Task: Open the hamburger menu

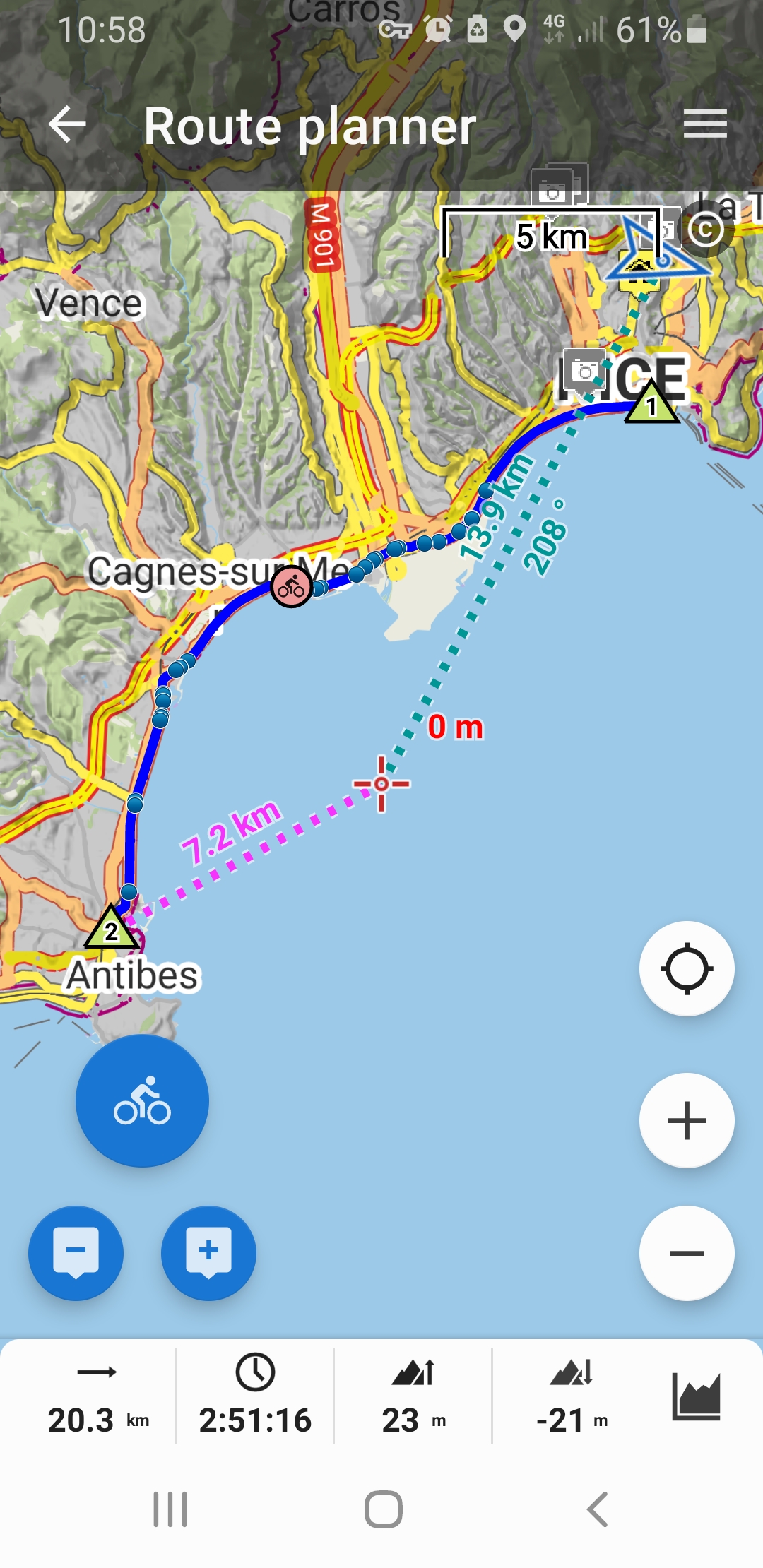Action: coord(704,124)
